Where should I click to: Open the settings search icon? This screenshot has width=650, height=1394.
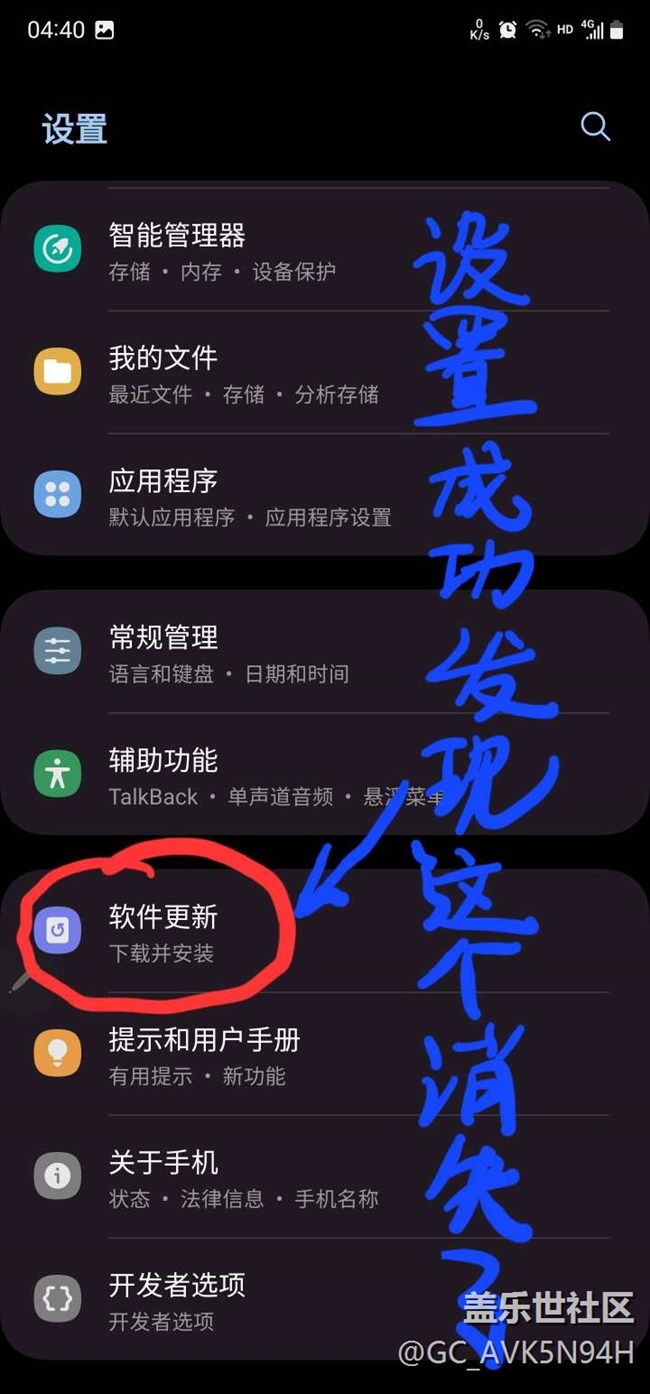pos(595,127)
